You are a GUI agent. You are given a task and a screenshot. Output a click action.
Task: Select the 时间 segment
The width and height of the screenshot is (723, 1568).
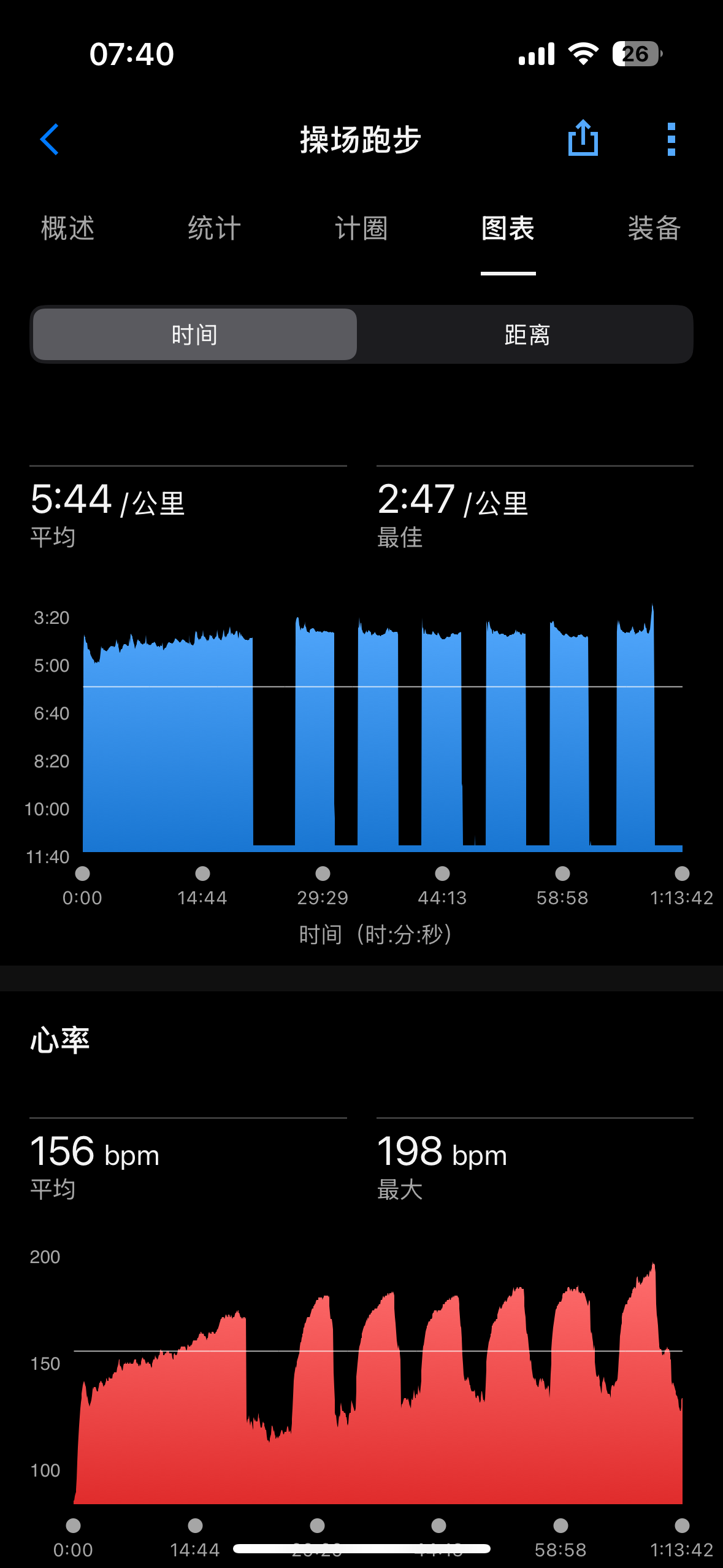pos(195,334)
